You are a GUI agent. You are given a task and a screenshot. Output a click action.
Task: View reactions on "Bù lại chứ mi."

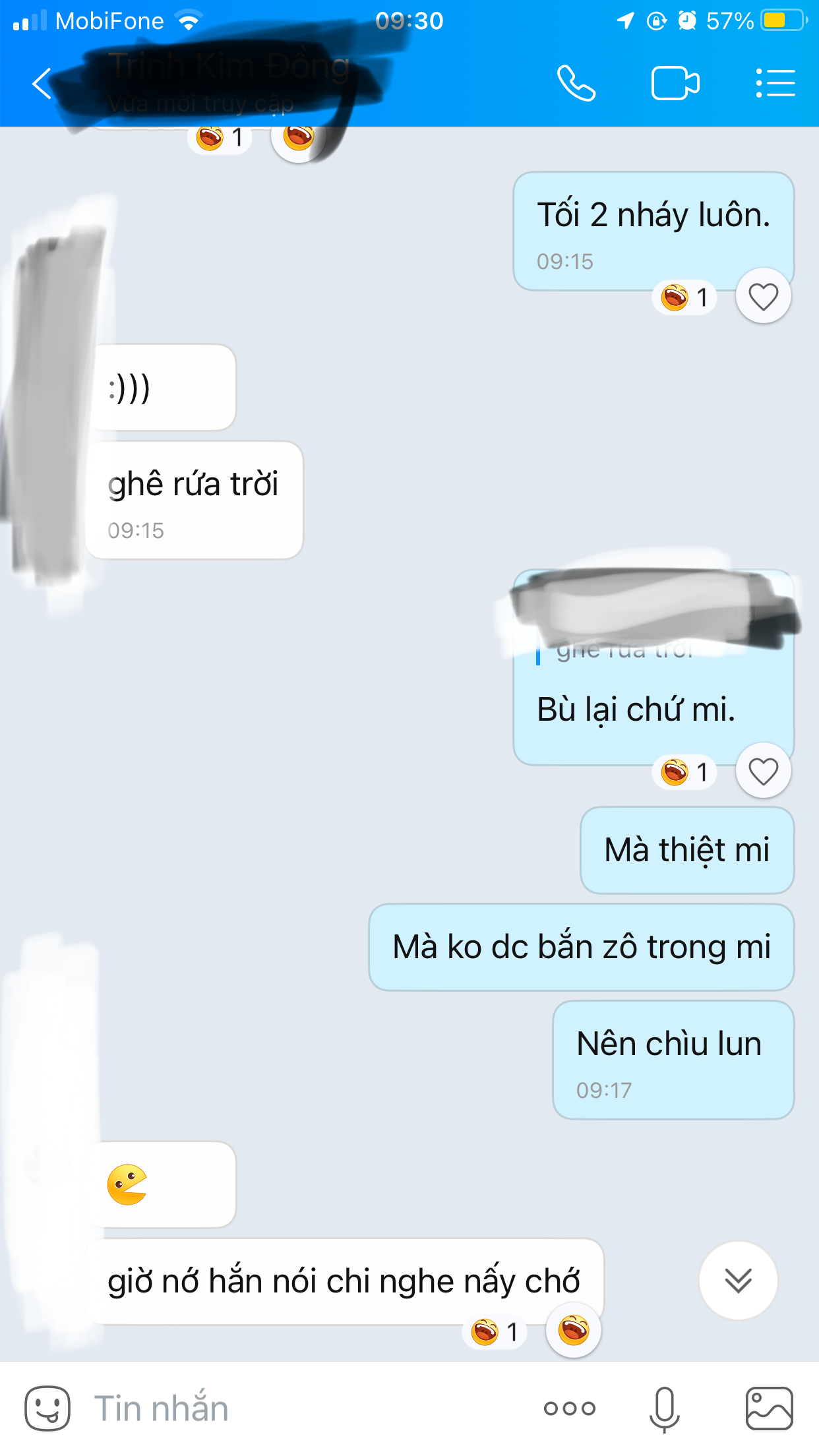click(685, 772)
